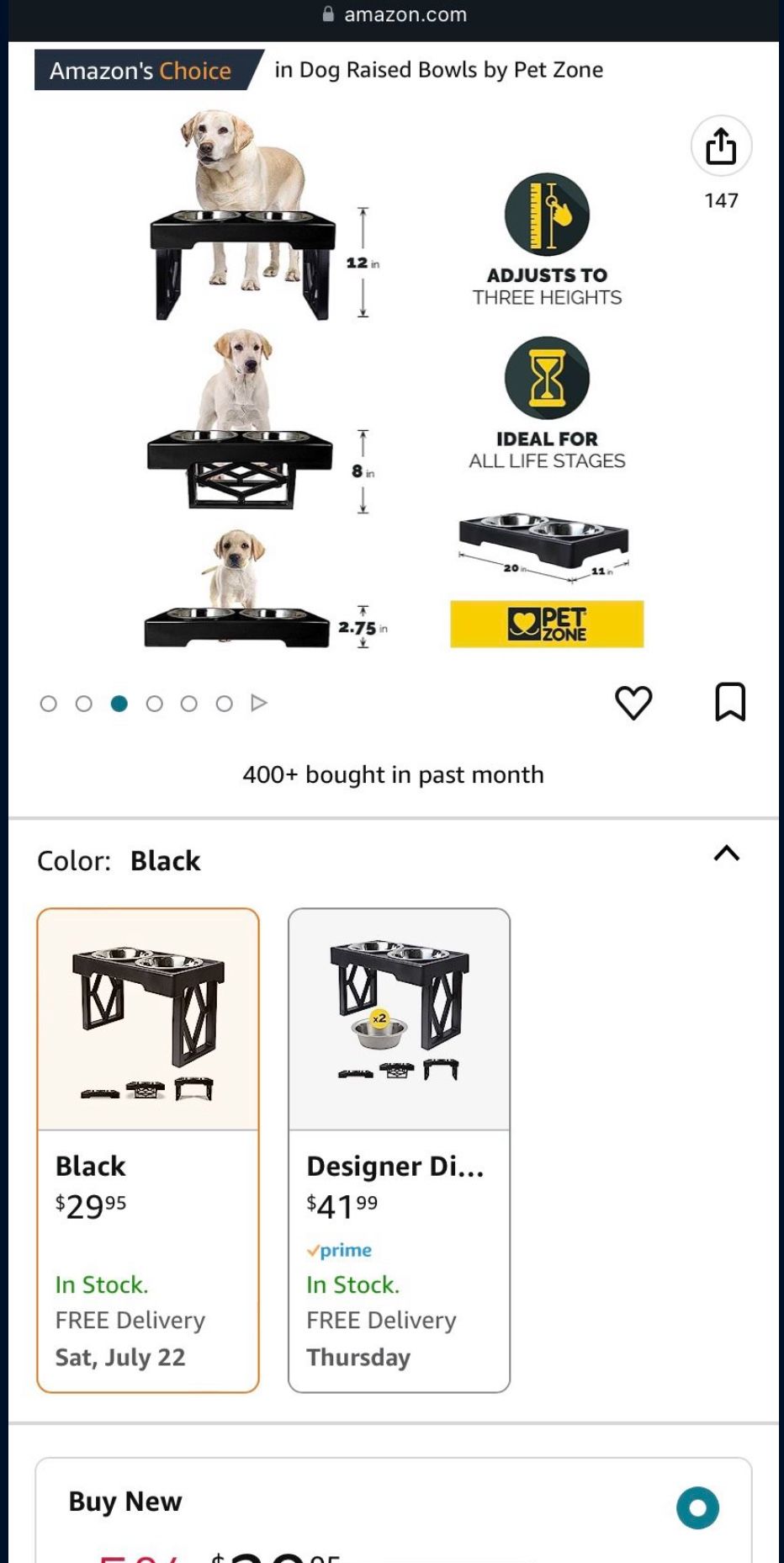
Task: Select the Black color option
Action: click(148, 1151)
